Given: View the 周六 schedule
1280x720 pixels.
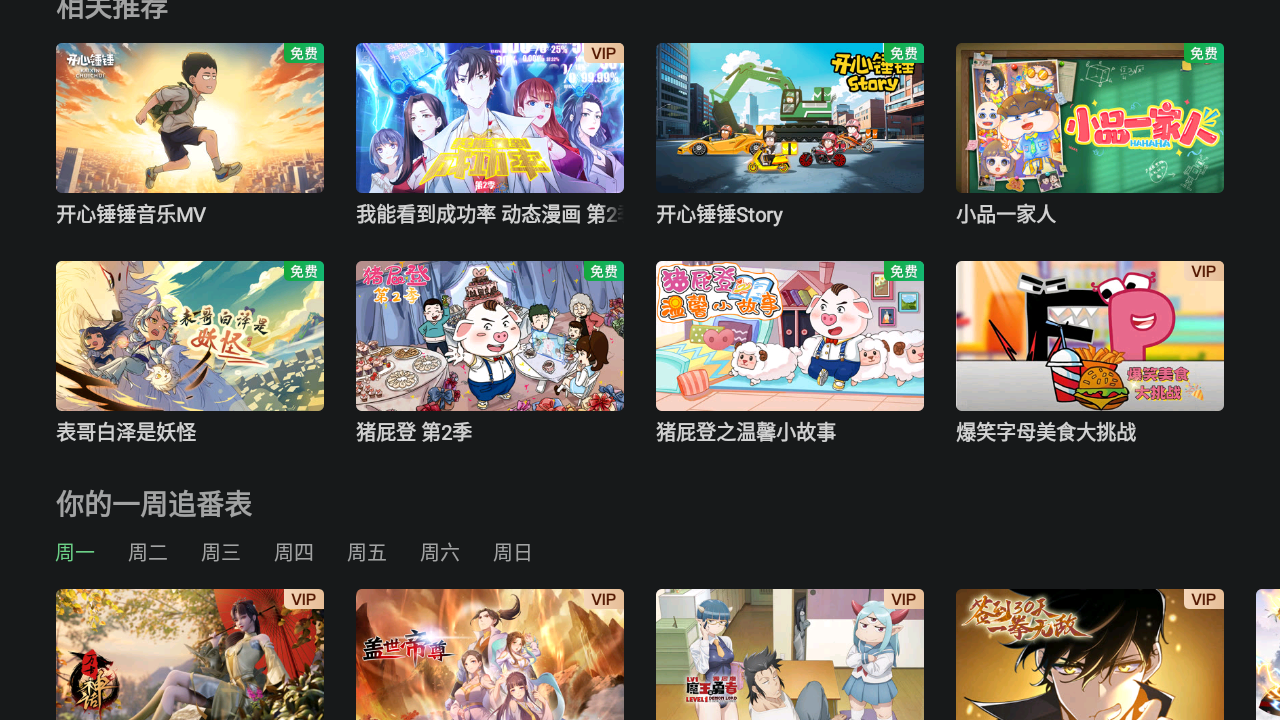Looking at the screenshot, I should click(440, 553).
